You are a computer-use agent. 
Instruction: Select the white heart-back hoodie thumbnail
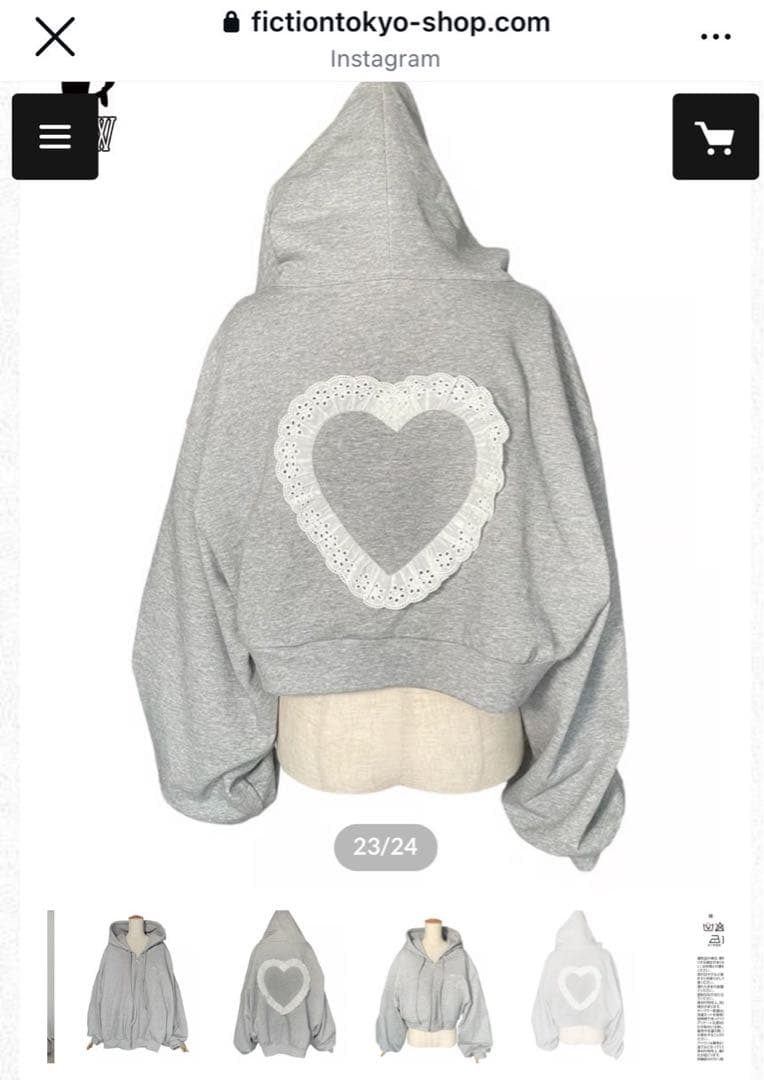[580, 985]
